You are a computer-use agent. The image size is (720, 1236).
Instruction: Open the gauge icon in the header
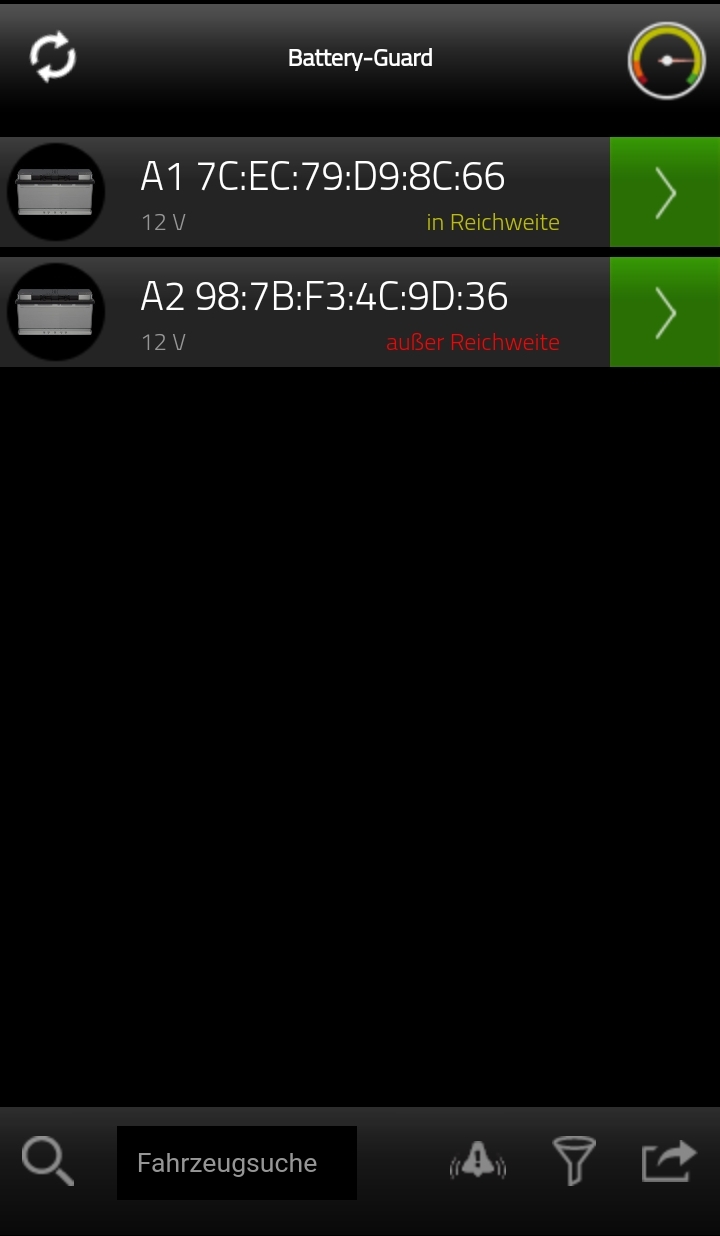tap(666, 60)
